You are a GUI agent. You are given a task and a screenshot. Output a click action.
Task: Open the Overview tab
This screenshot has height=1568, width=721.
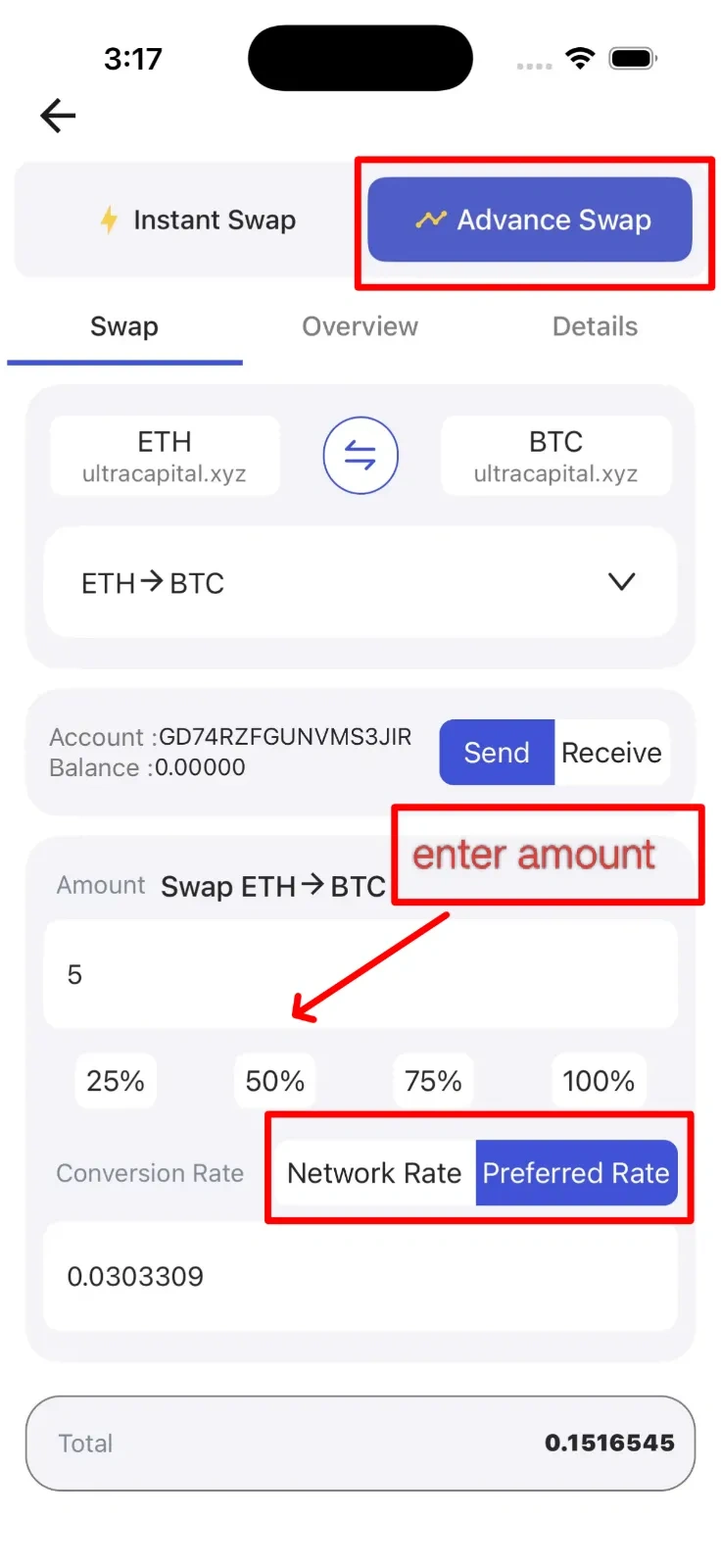(x=360, y=326)
